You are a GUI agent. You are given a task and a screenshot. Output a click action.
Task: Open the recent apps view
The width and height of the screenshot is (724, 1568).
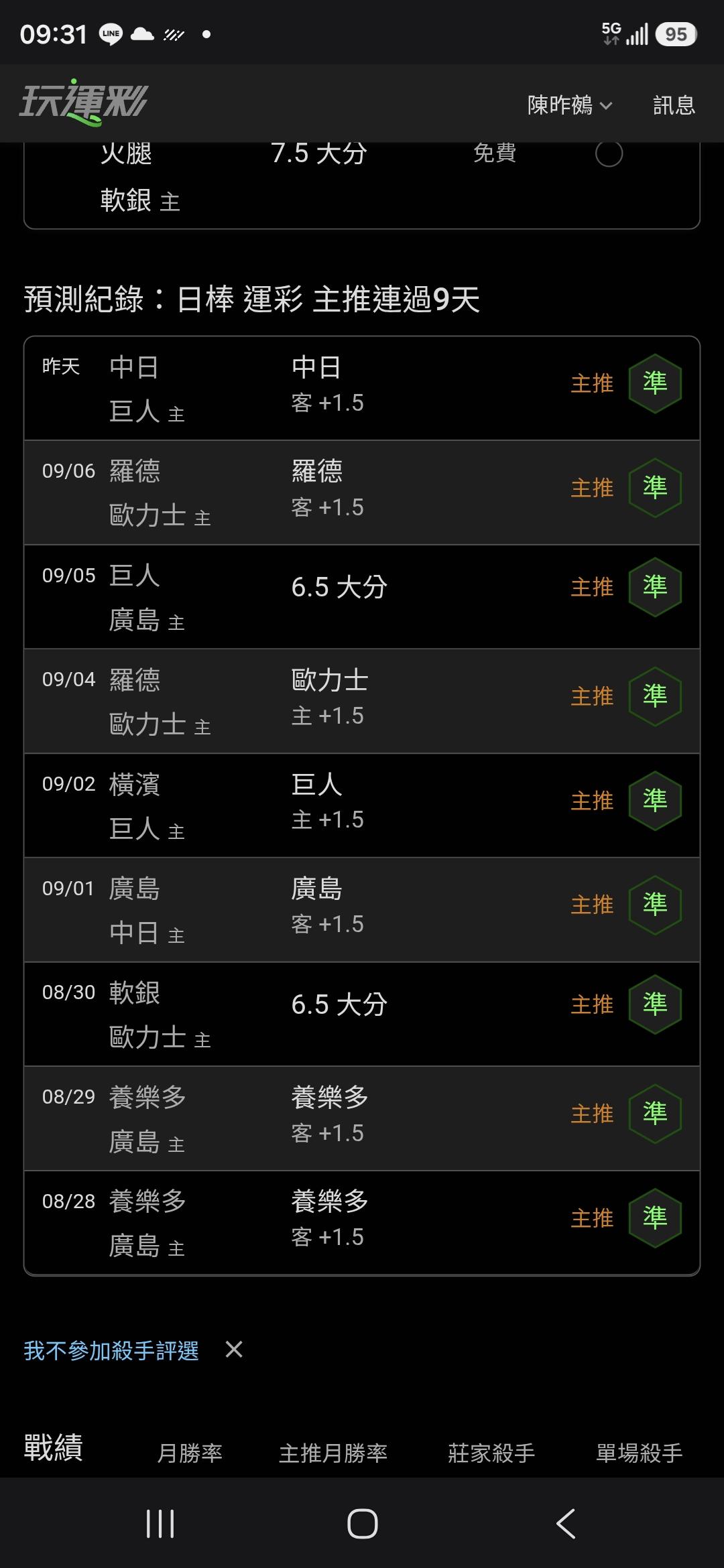point(160,1524)
